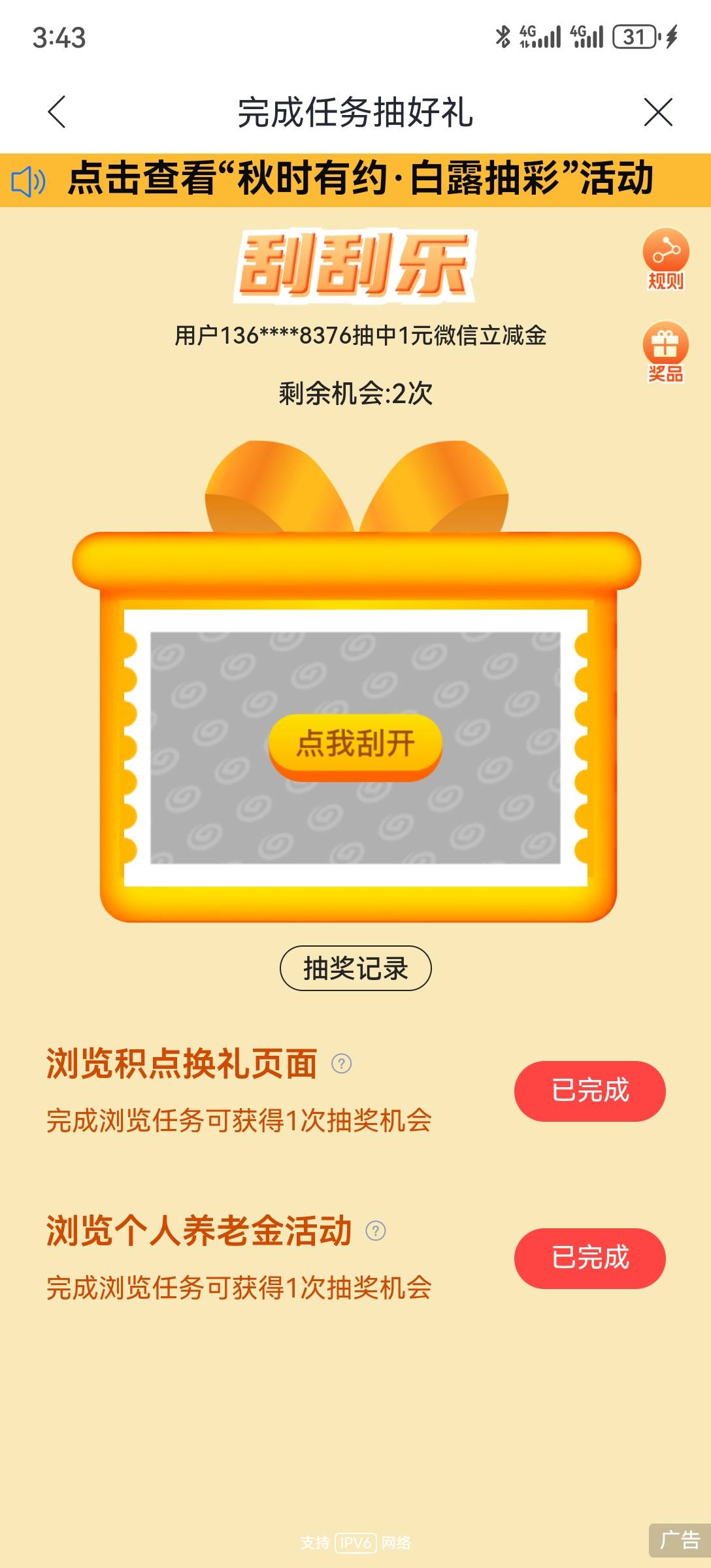Image resolution: width=711 pixels, height=1568 pixels.
Task: Tap 已完成 button for 浏览积点换礼页面
Action: point(589,1091)
